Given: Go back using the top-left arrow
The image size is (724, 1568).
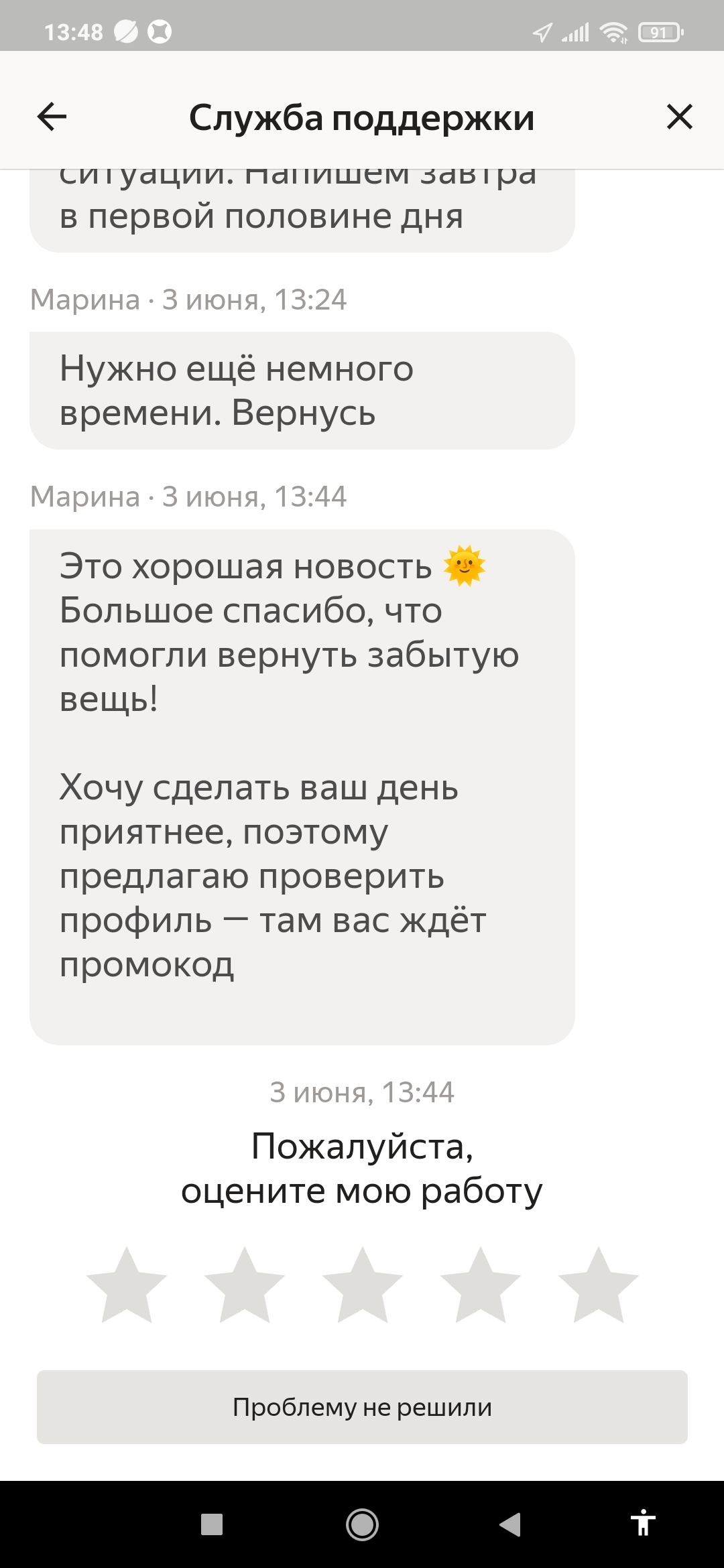Looking at the screenshot, I should [52, 117].
